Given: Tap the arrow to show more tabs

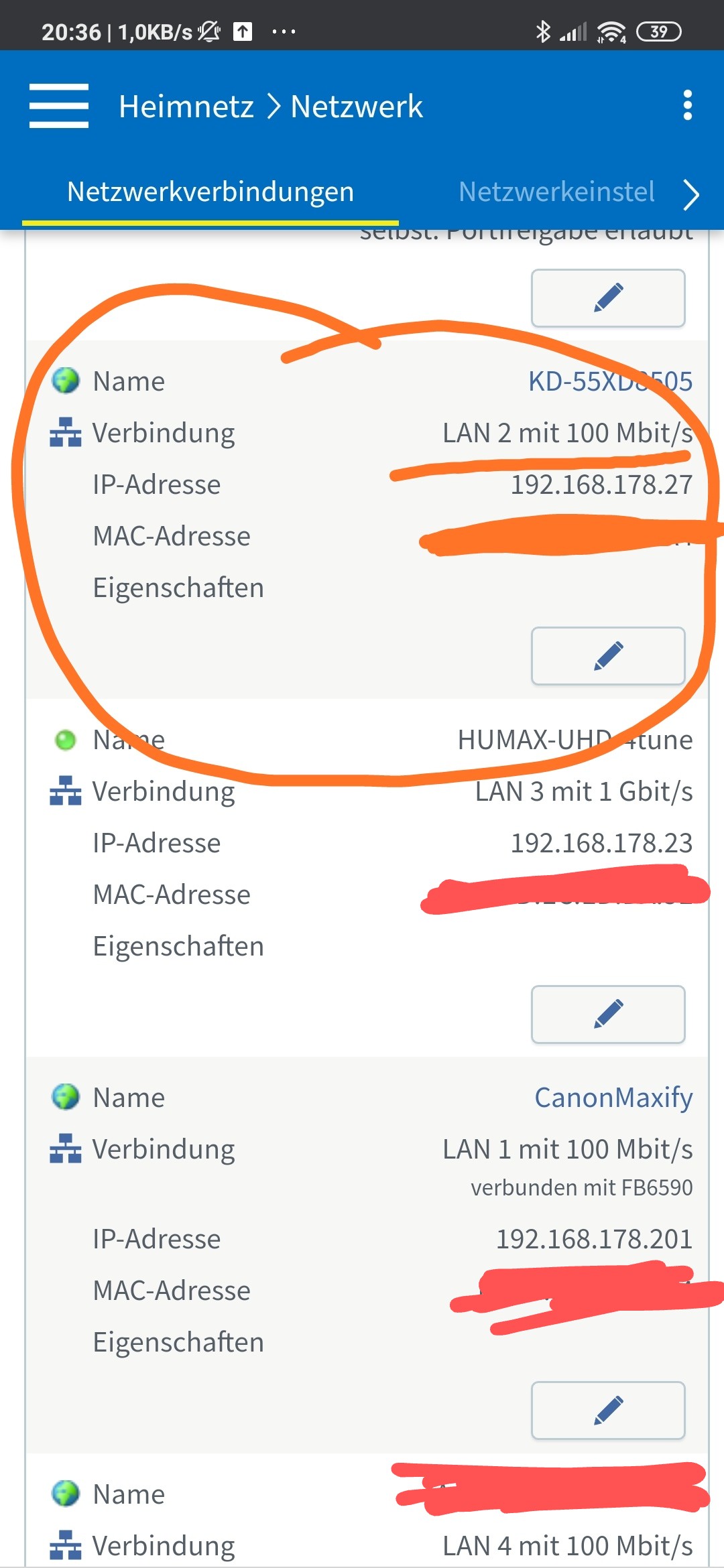Looking at the screenshot, I should [691, 194].
